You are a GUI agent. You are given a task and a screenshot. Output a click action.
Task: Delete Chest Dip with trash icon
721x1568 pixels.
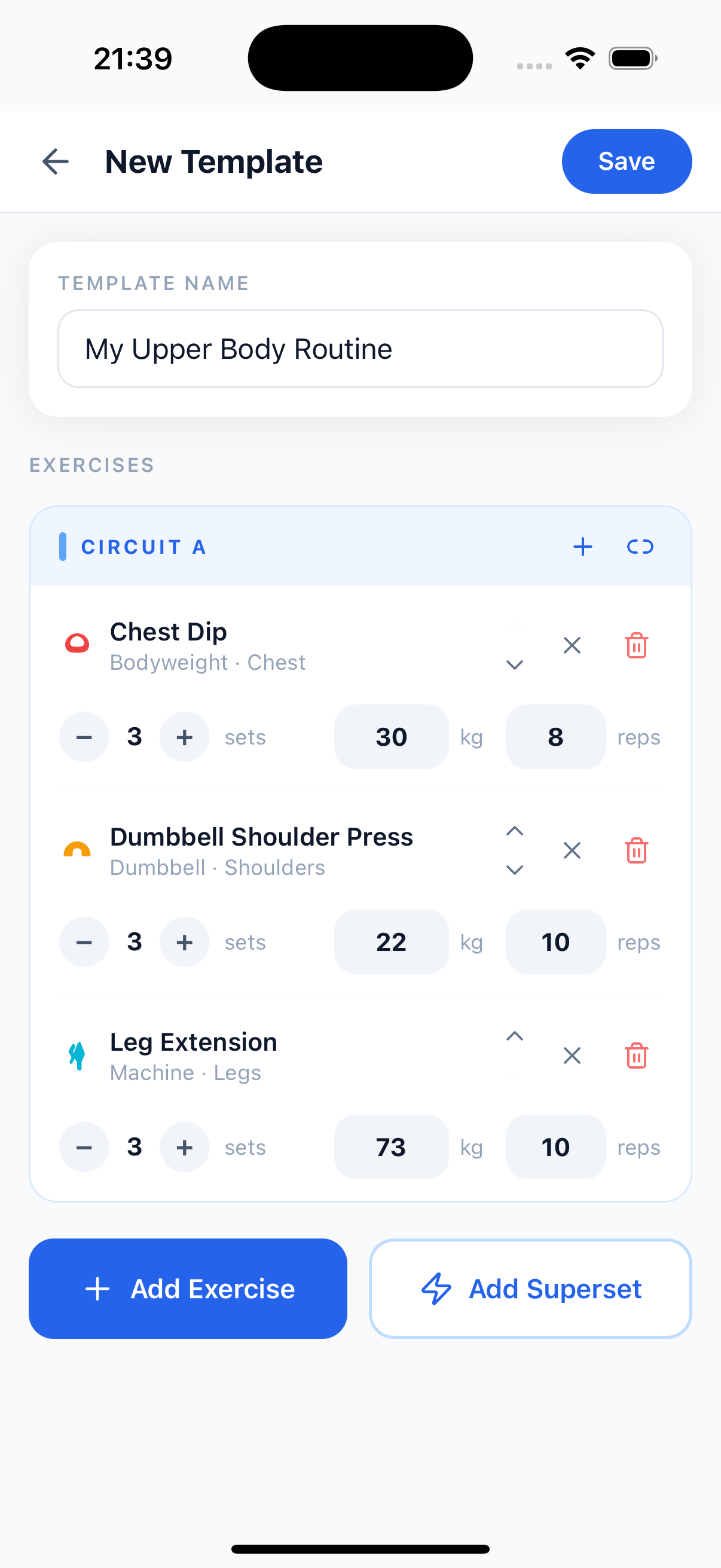[637, 645]
